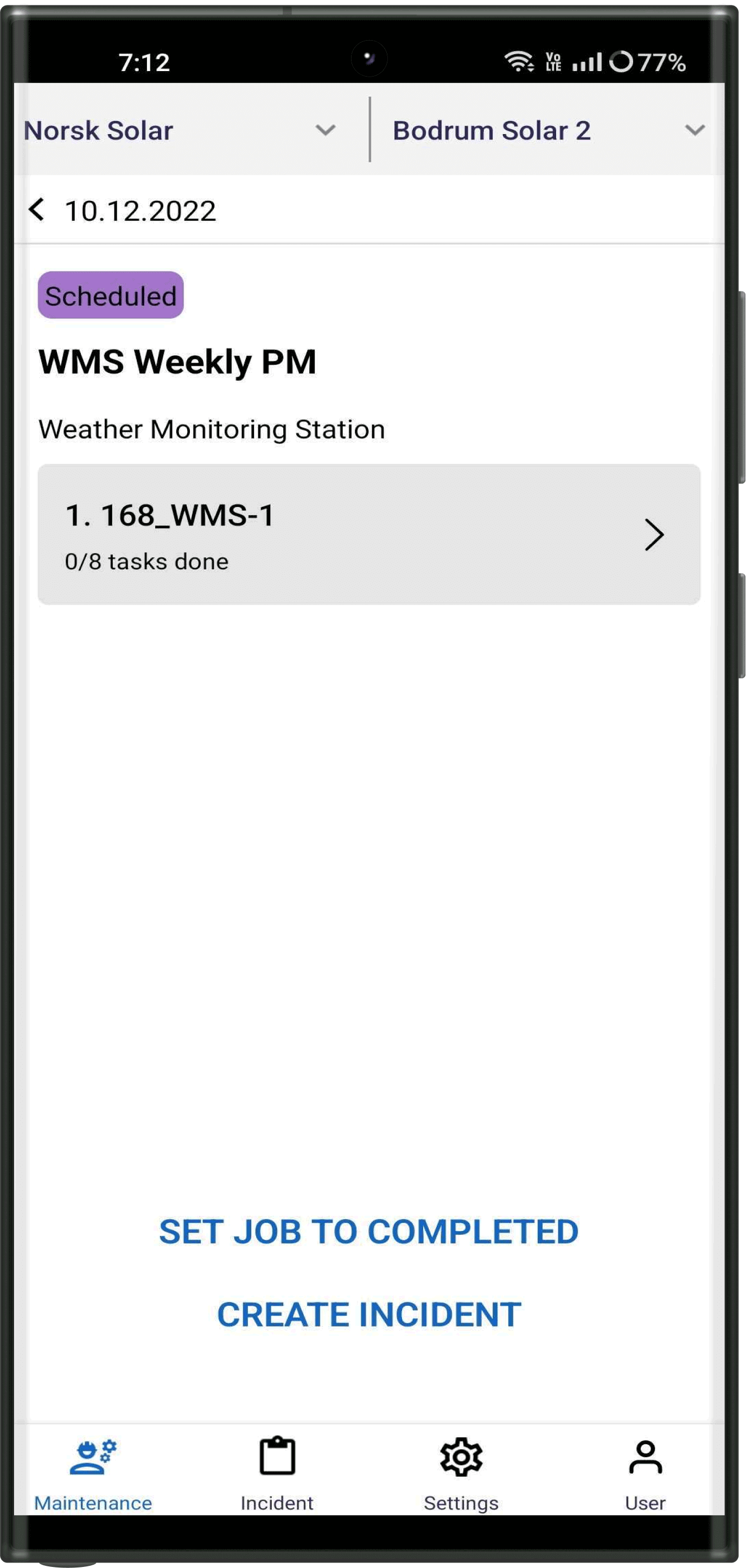Go to the User tab
This screenshot has height=1568, width=746.
pos(646,1474)
